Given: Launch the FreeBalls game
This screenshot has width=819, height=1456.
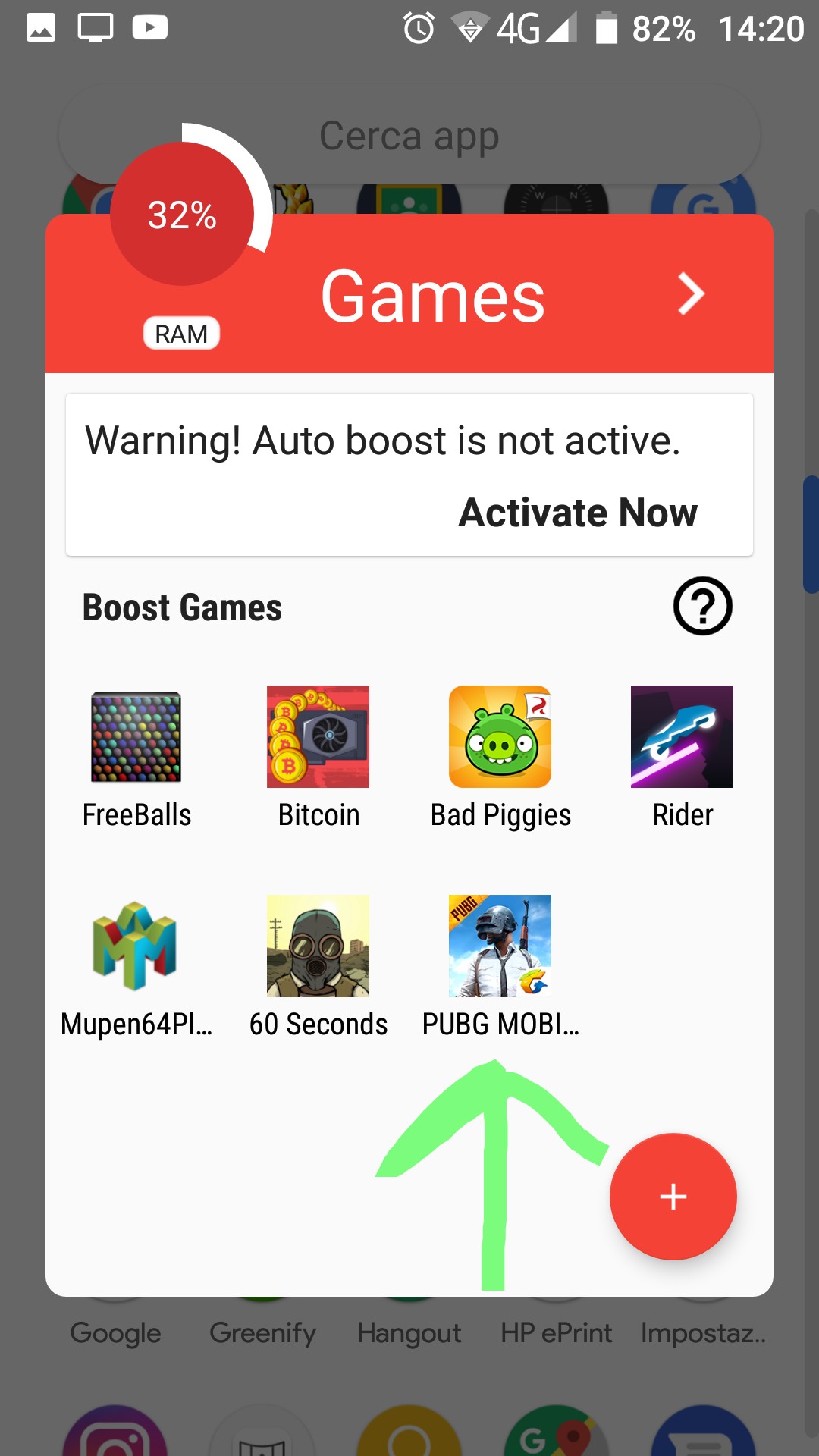Looking at the screenshot, I should (x=136, y=737).
